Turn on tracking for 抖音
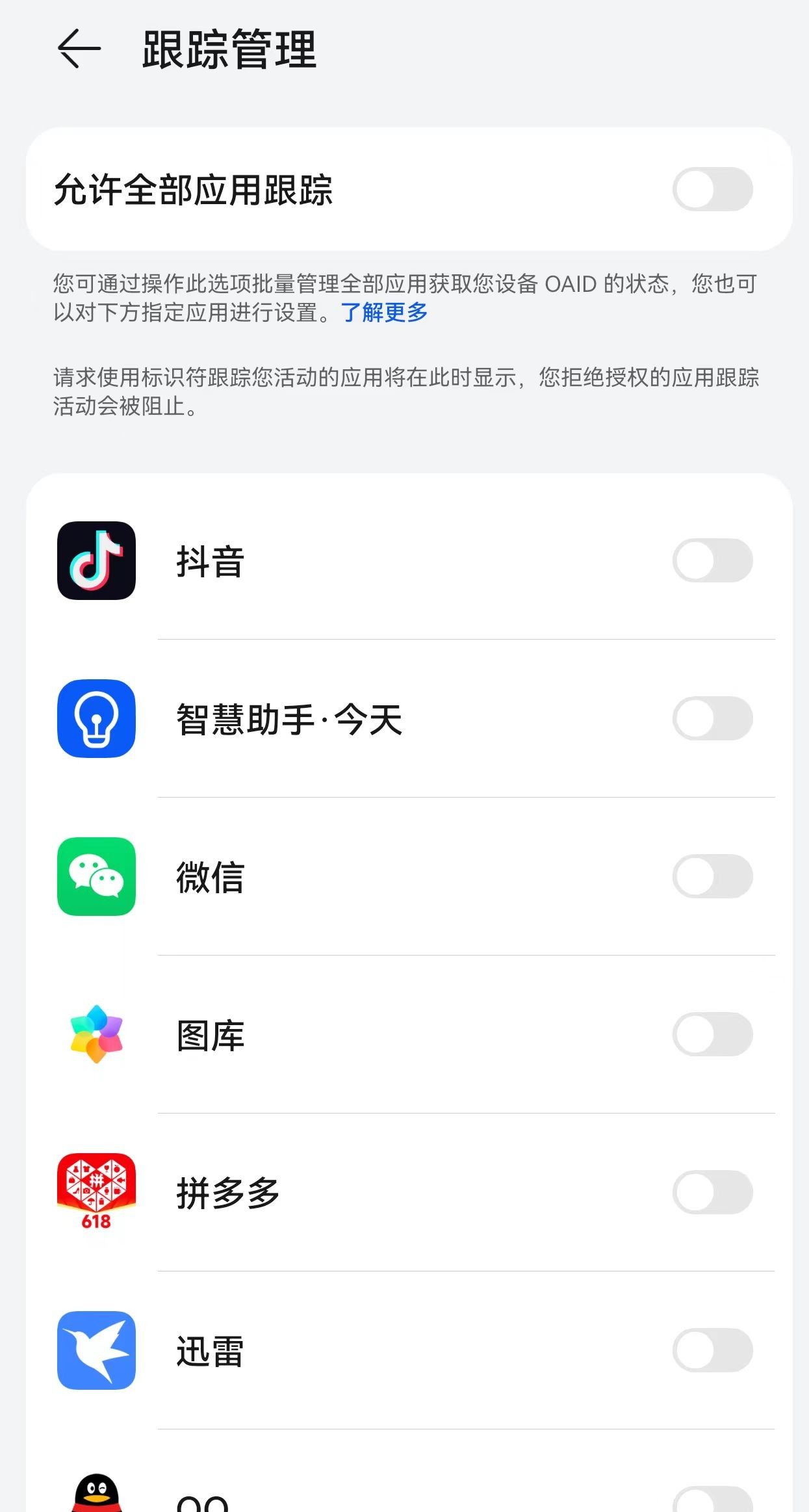This screenshot has height=1512, width=809. click(x=712, y=560)
